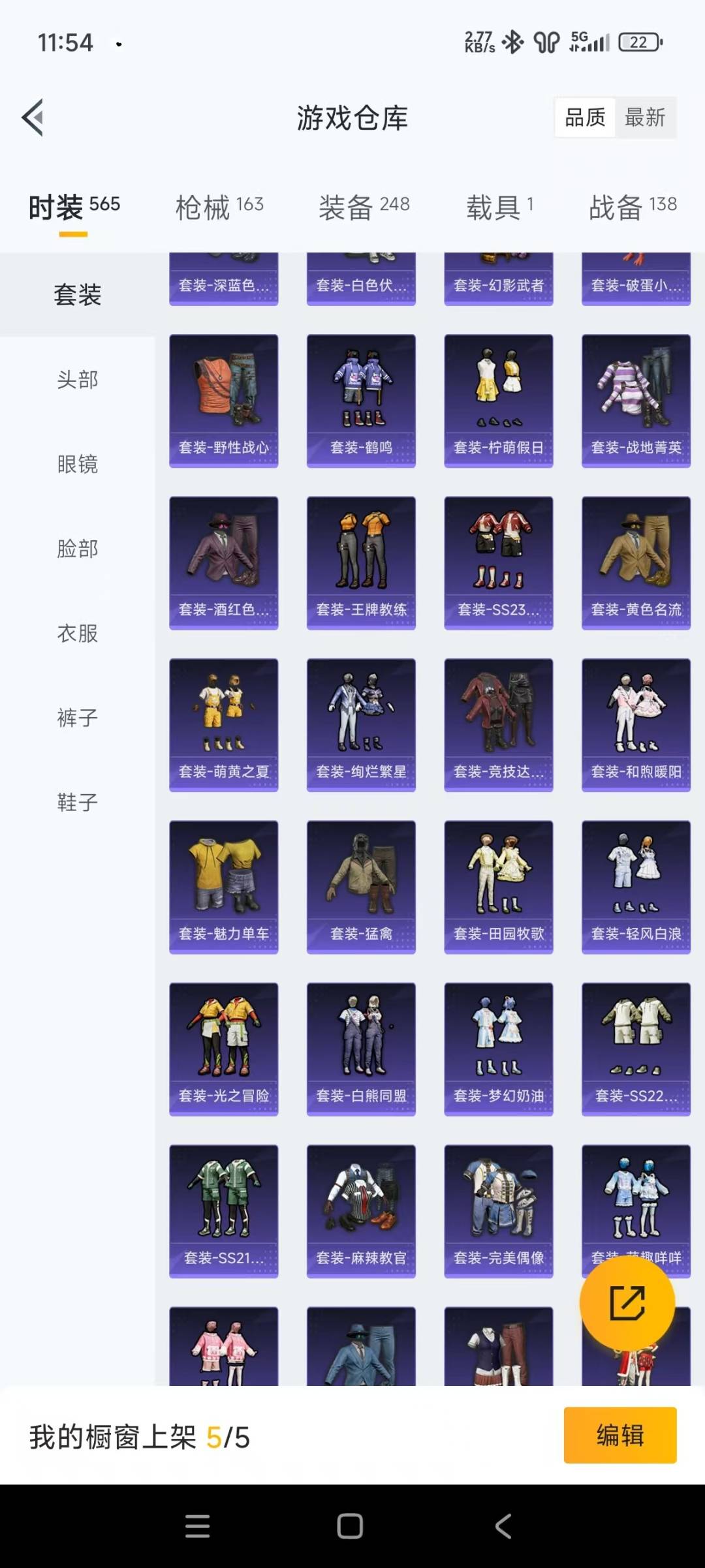This screenshot has height=1568, width=705.
Task: Select the 衣服 category in sidebar
Action: click(78, 633)
